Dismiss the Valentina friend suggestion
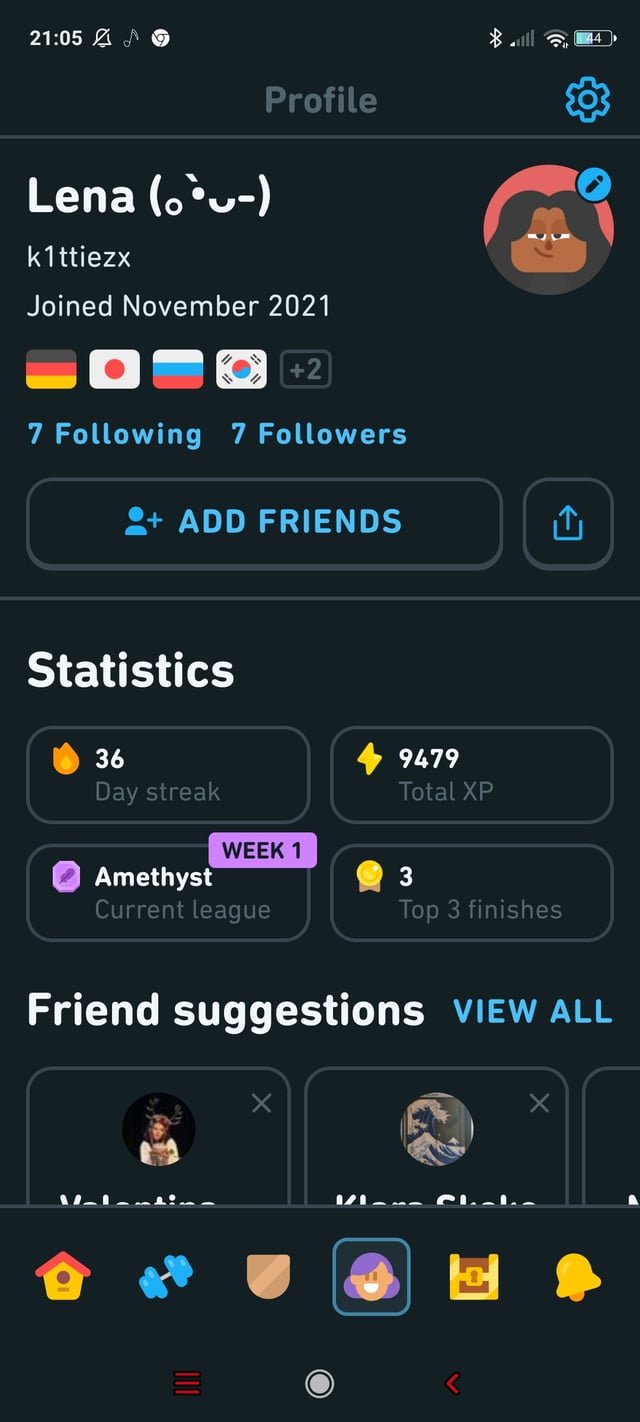The height and width of the screenshot is (1422, 640). (x=261, y=1103)
